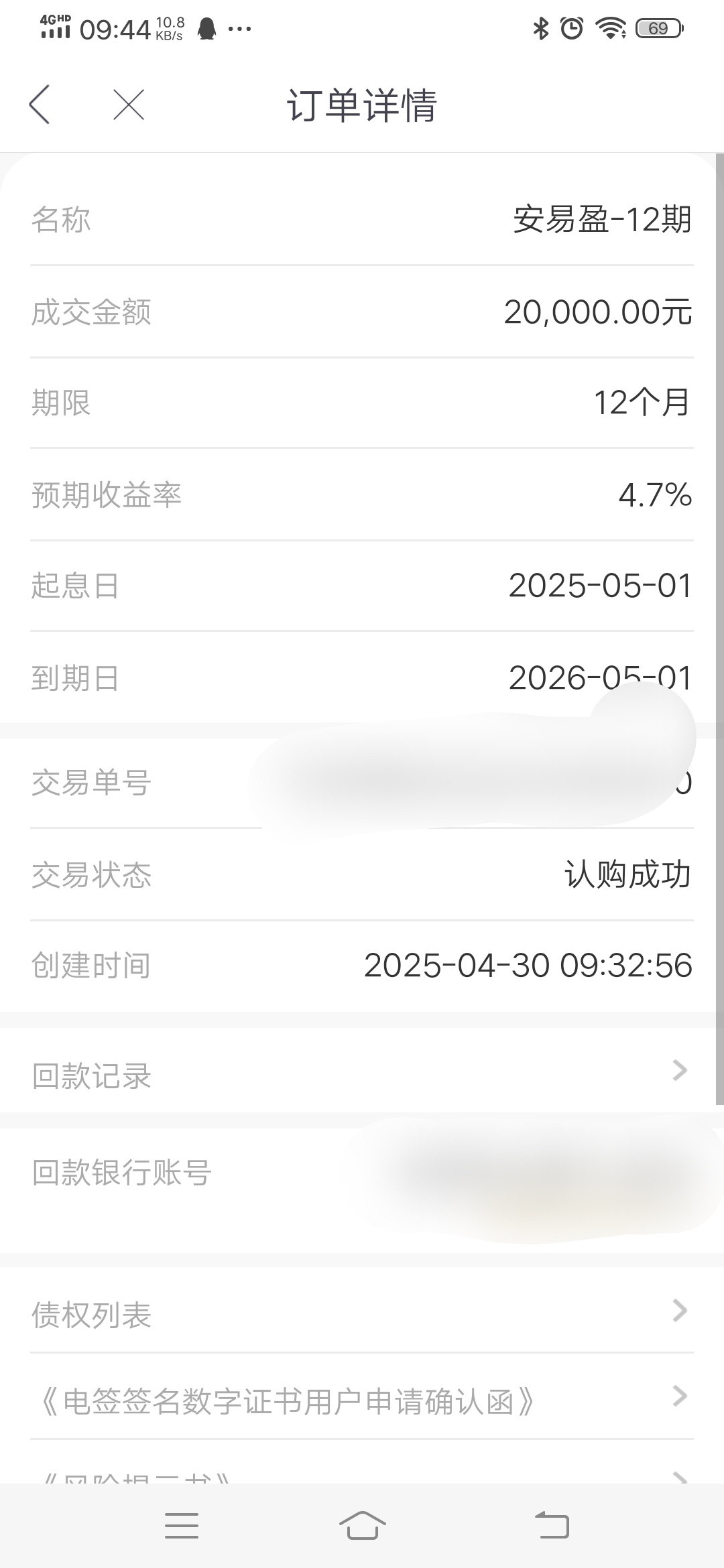Open the system recent apps menu
The width and height of the screenshot is (724, 1568).
182,1526
